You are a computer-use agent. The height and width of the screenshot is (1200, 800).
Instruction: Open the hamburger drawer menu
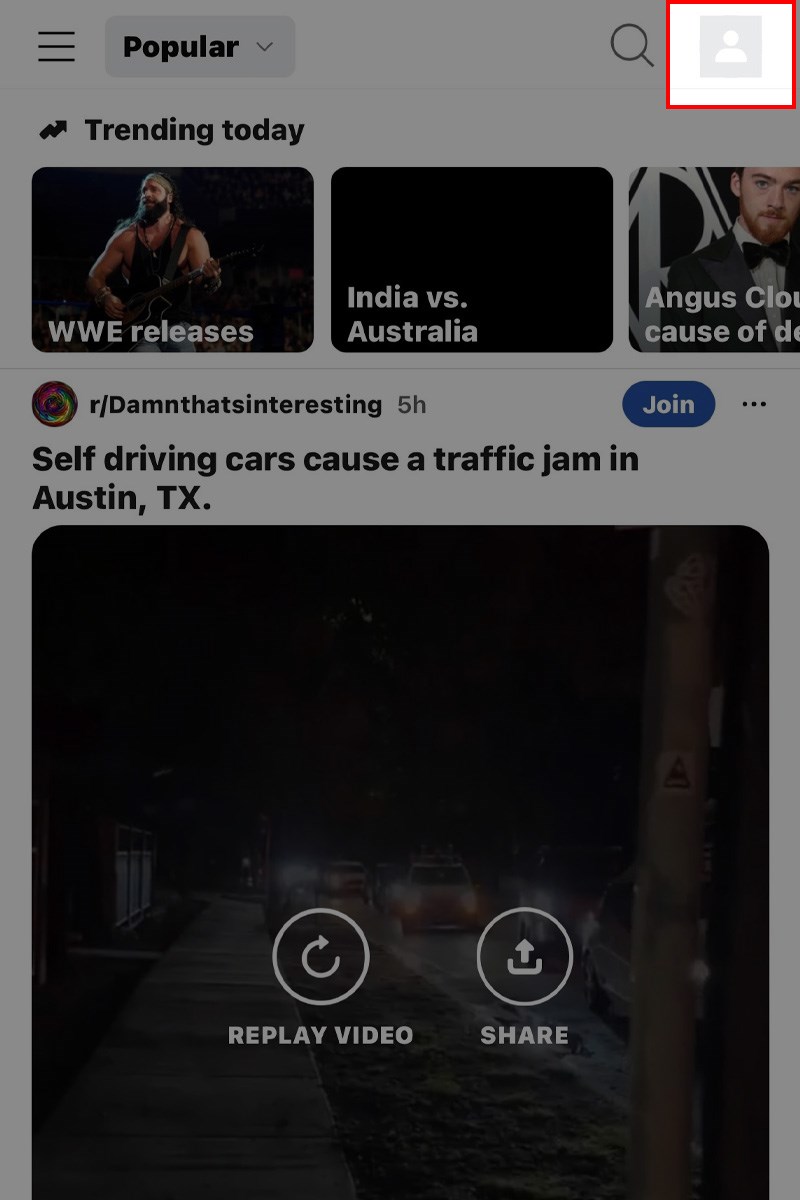56,47
